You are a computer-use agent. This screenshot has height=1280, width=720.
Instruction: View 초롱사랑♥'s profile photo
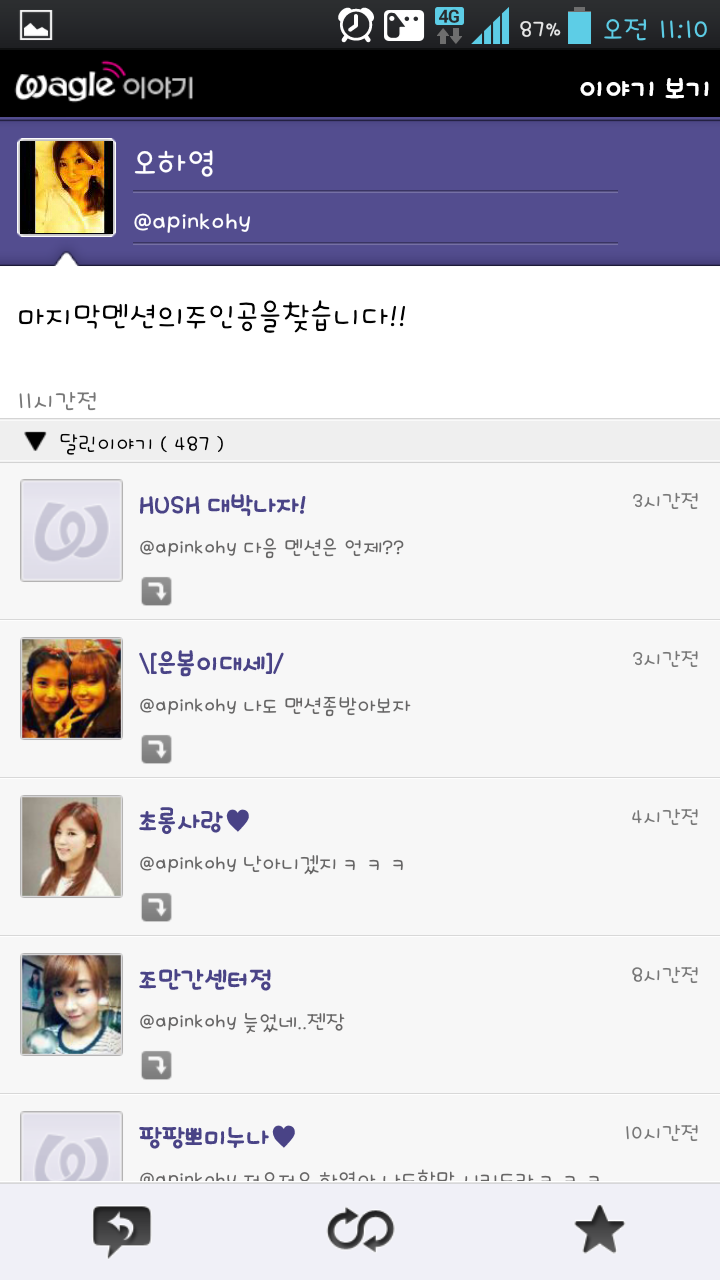click(x=72, y=846)
